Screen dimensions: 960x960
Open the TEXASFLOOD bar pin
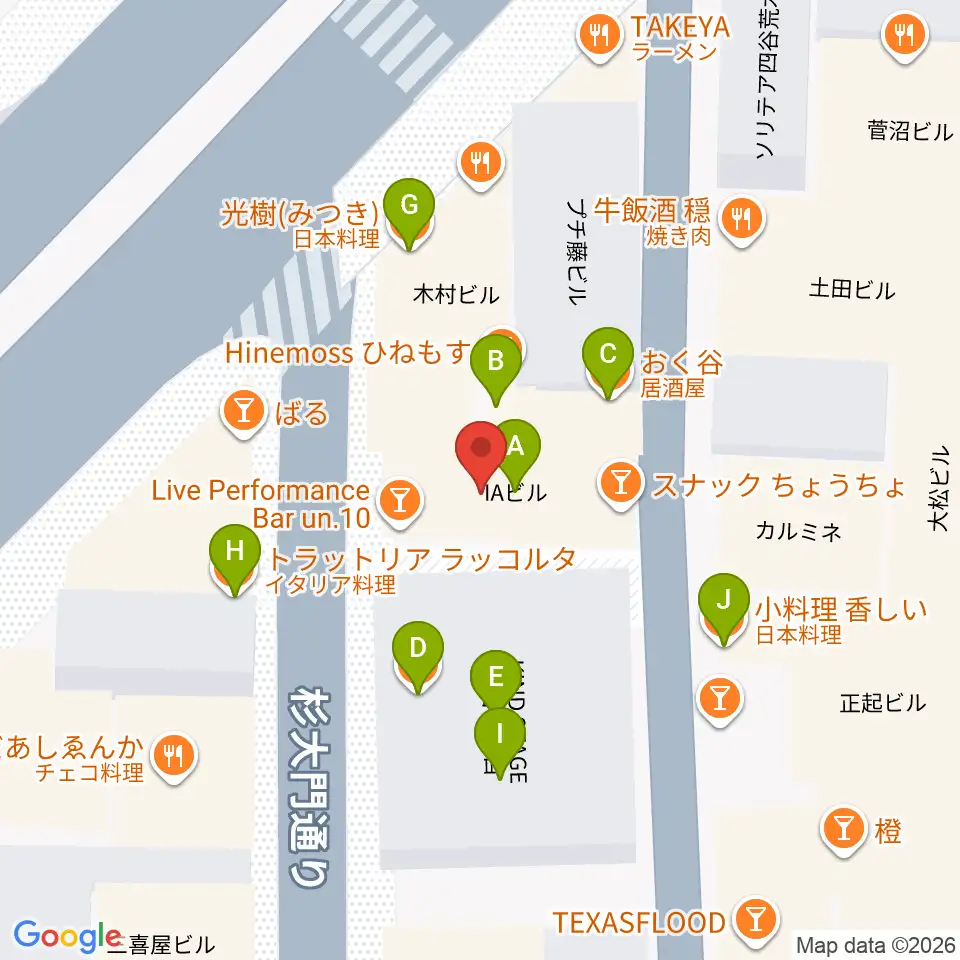click(756, 921)
